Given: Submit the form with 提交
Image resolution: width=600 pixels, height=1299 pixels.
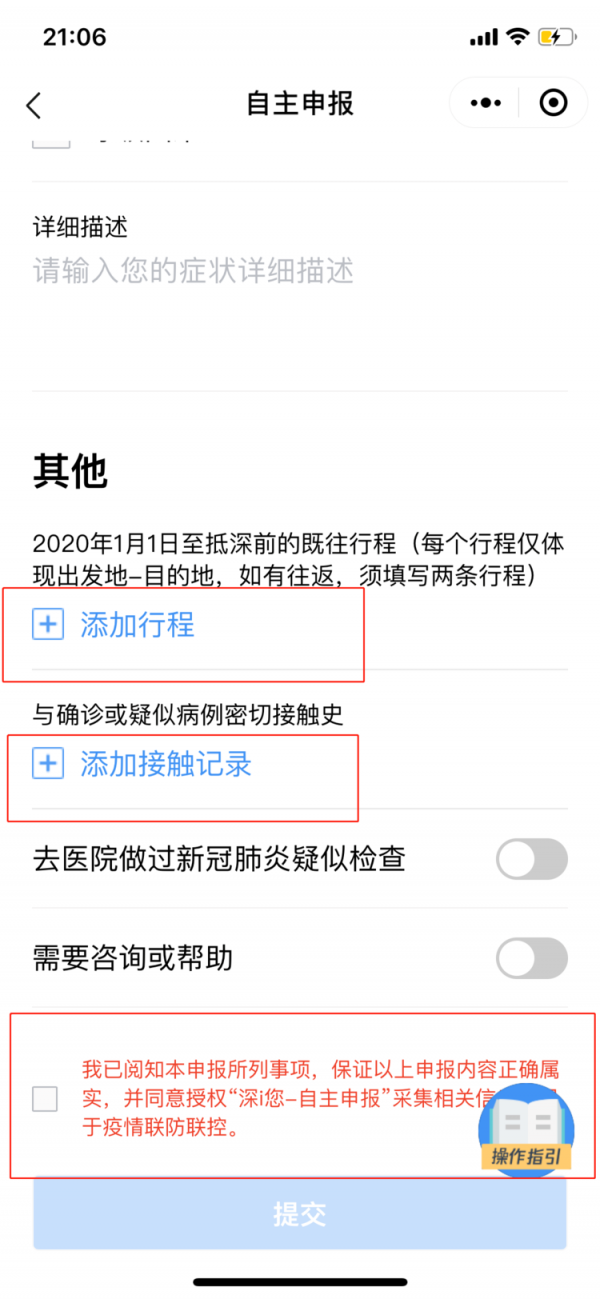Looking at the screenshot, I should 300,1214.
